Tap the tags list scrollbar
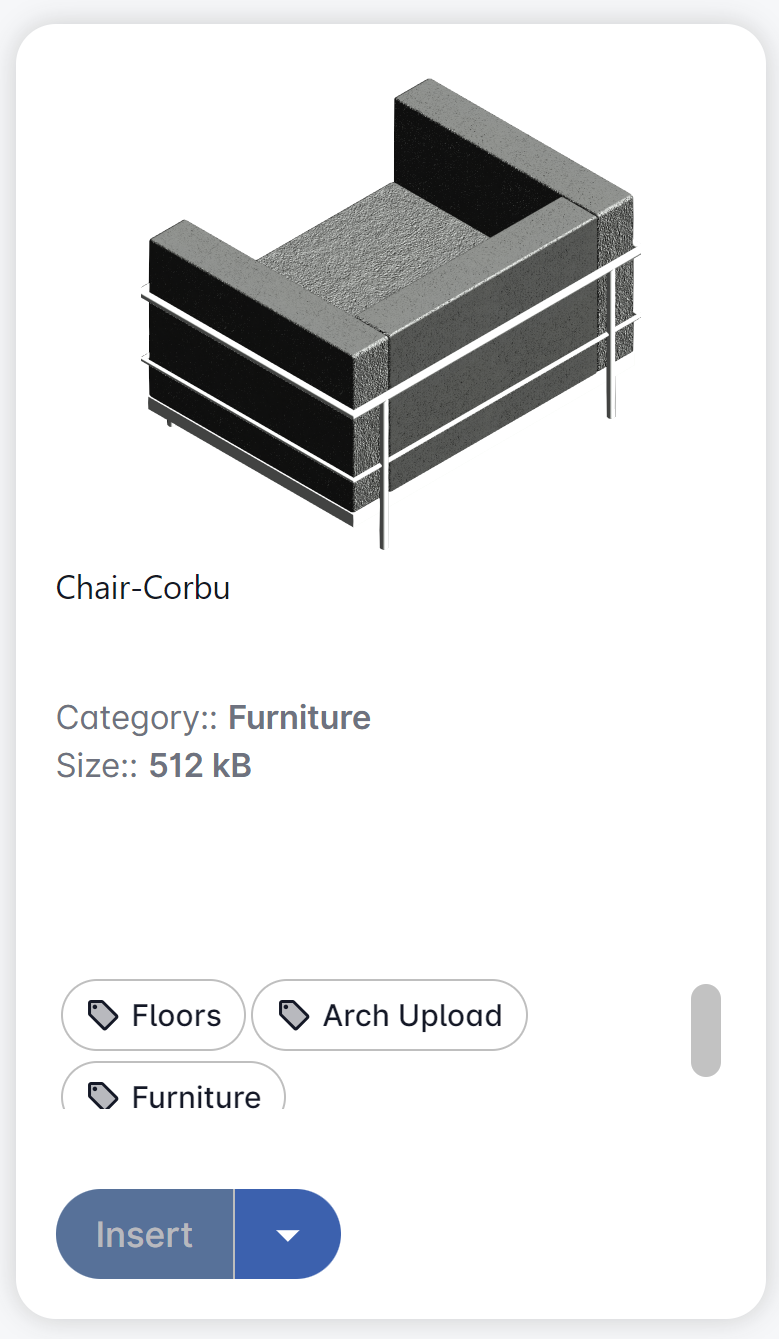The image size is (779, 1339). [705, 1030]
